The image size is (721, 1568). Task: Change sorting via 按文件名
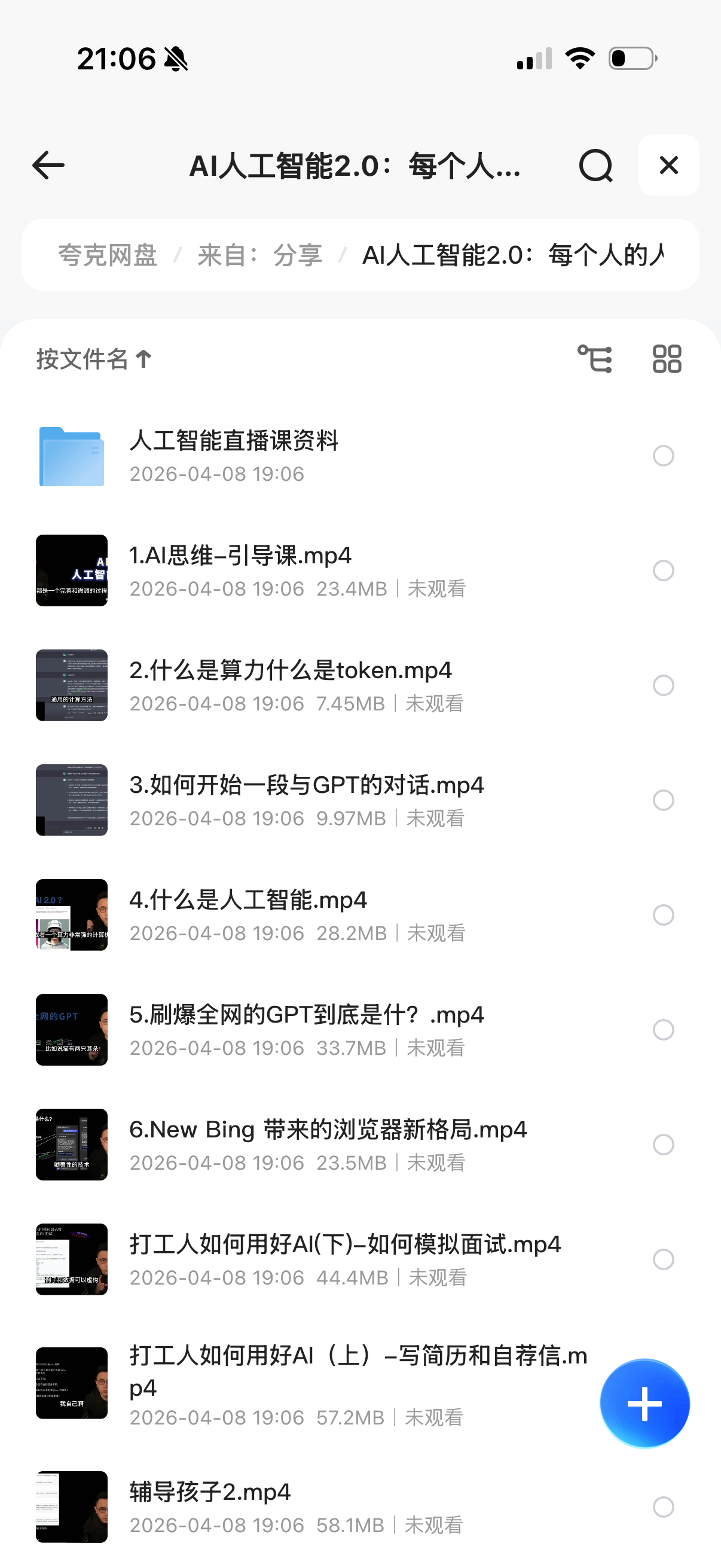click(x=94, y=359)
